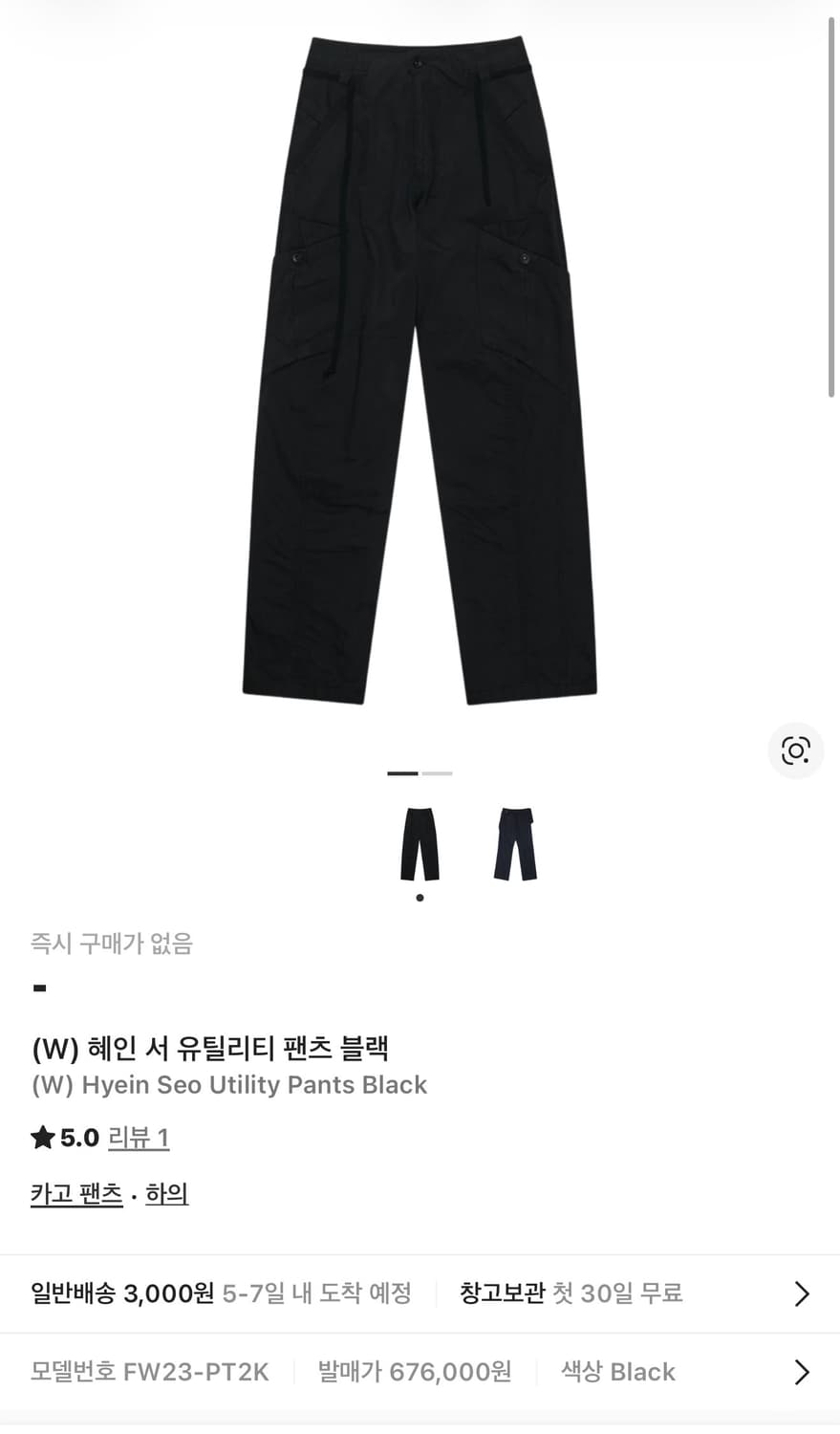Tap the chevron on the shipping info row
840x1434 pixels.
(801, 1293)
